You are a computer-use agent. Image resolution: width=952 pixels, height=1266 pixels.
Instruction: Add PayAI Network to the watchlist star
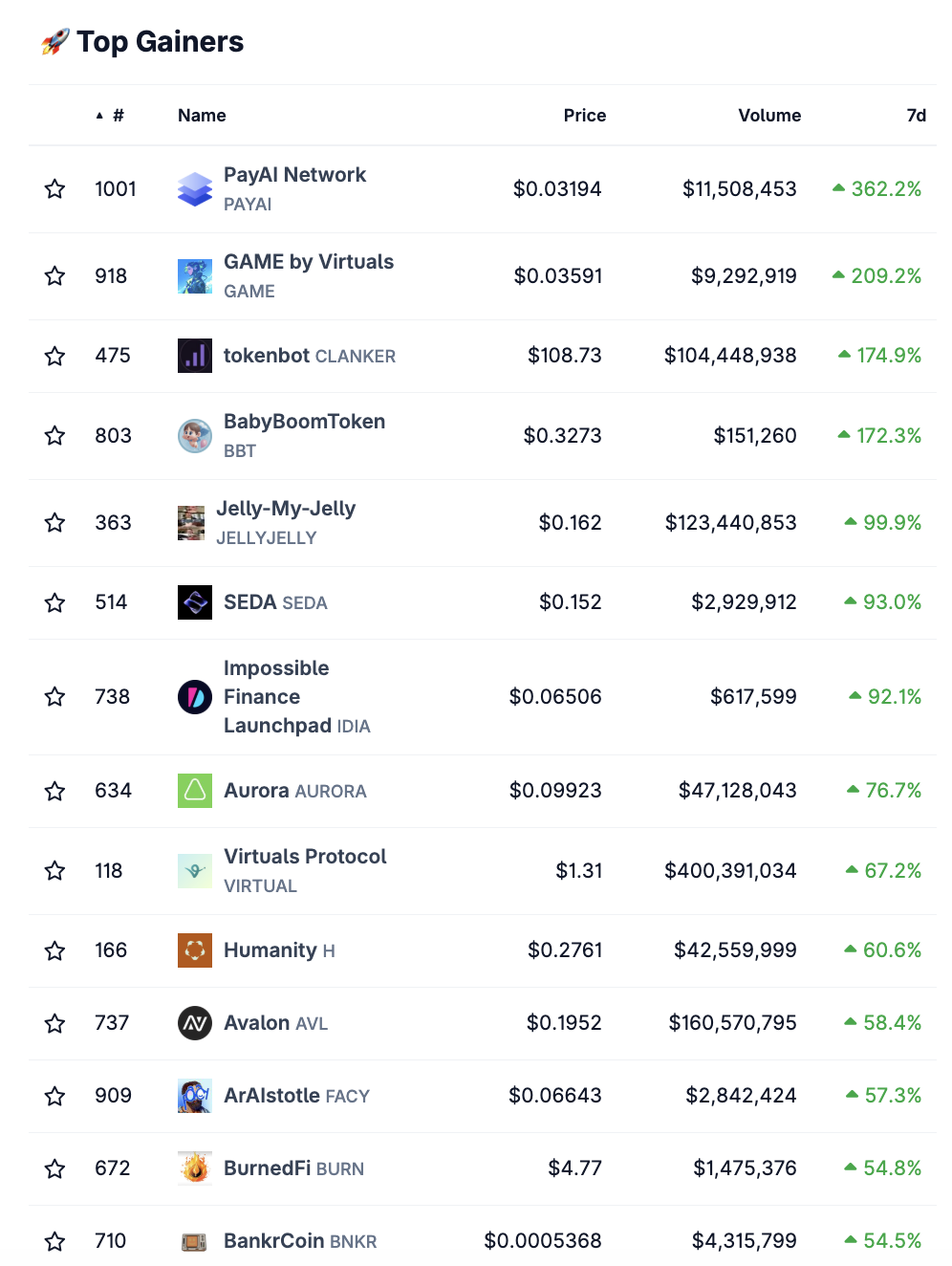[x=55, y=189]
